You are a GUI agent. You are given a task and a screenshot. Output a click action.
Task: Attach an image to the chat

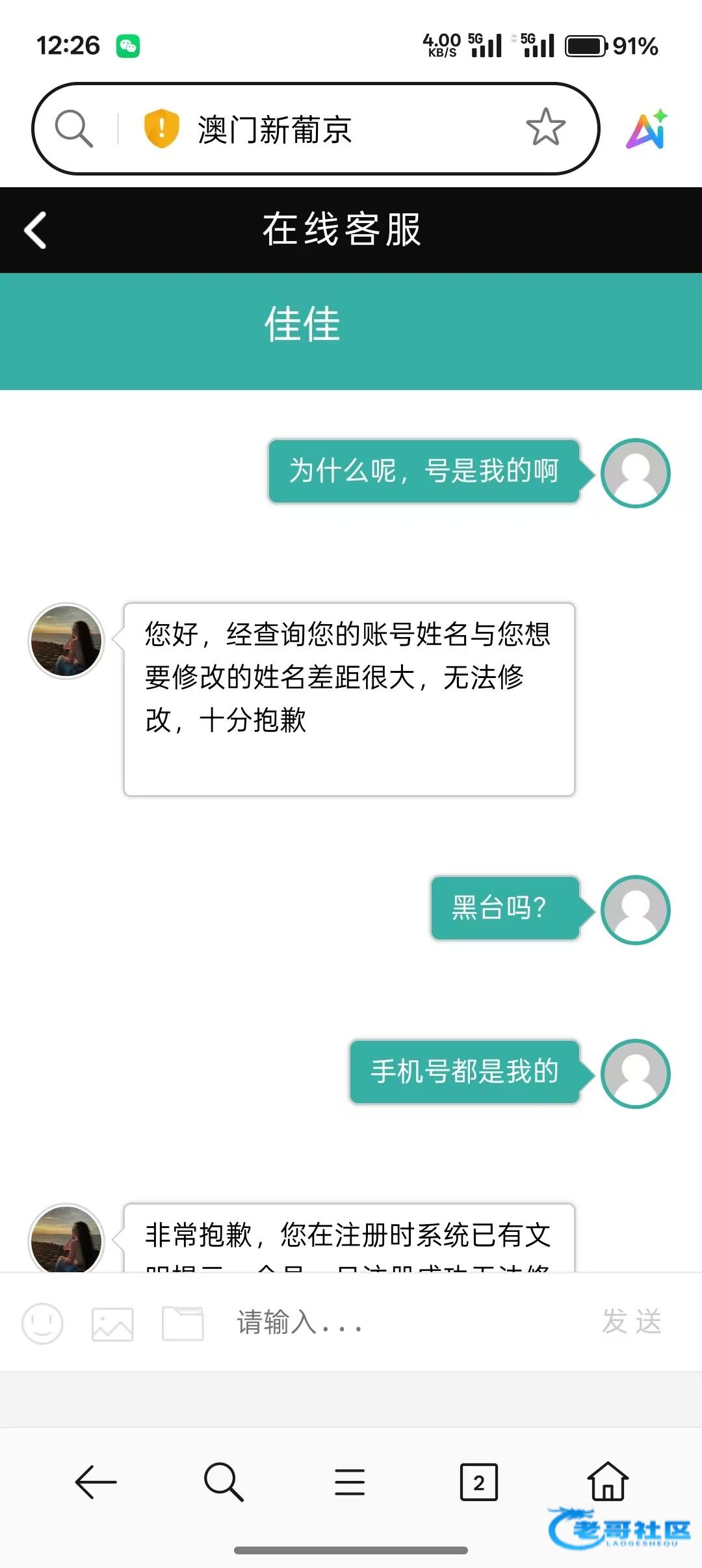[112, 1324]
